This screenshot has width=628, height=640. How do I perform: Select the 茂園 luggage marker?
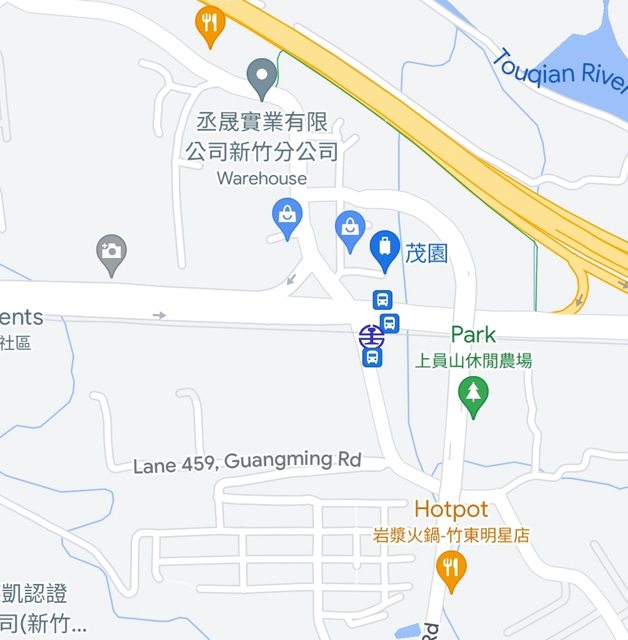(385, 249)
